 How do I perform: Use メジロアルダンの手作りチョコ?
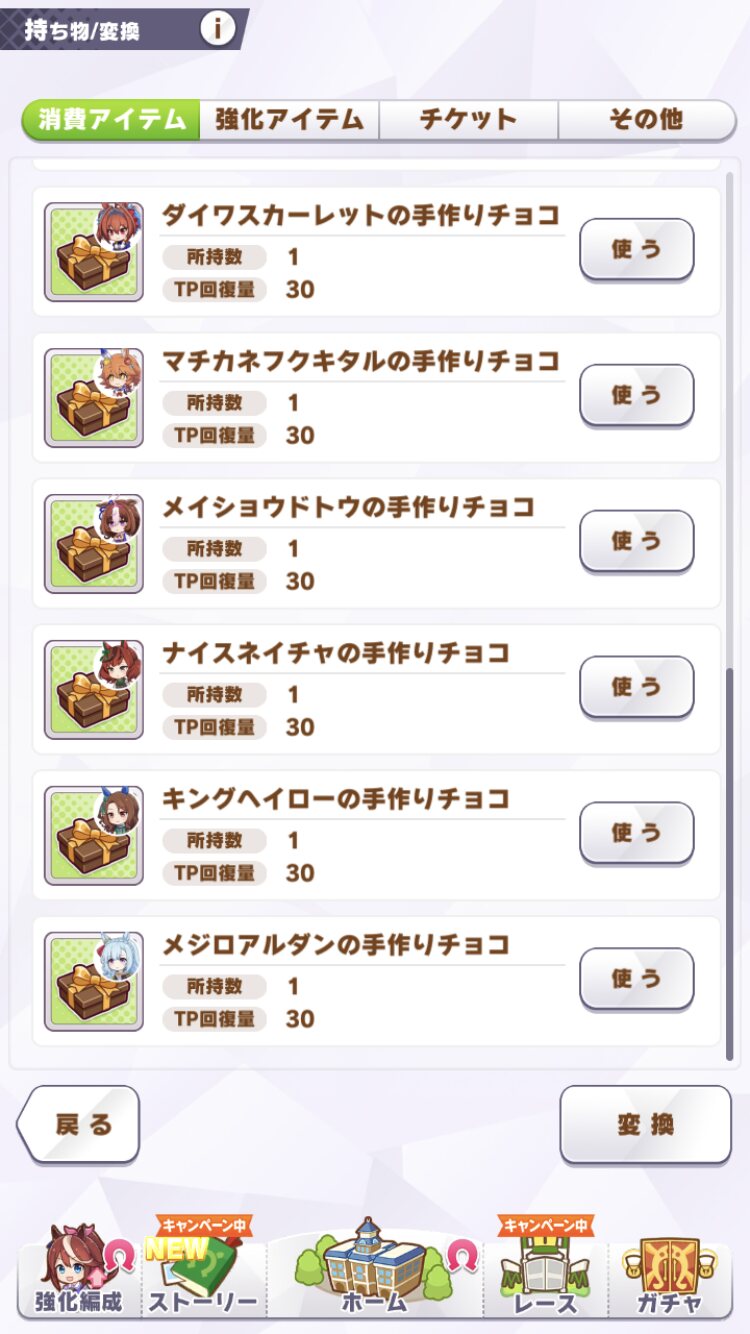click(x=637, y=979)
